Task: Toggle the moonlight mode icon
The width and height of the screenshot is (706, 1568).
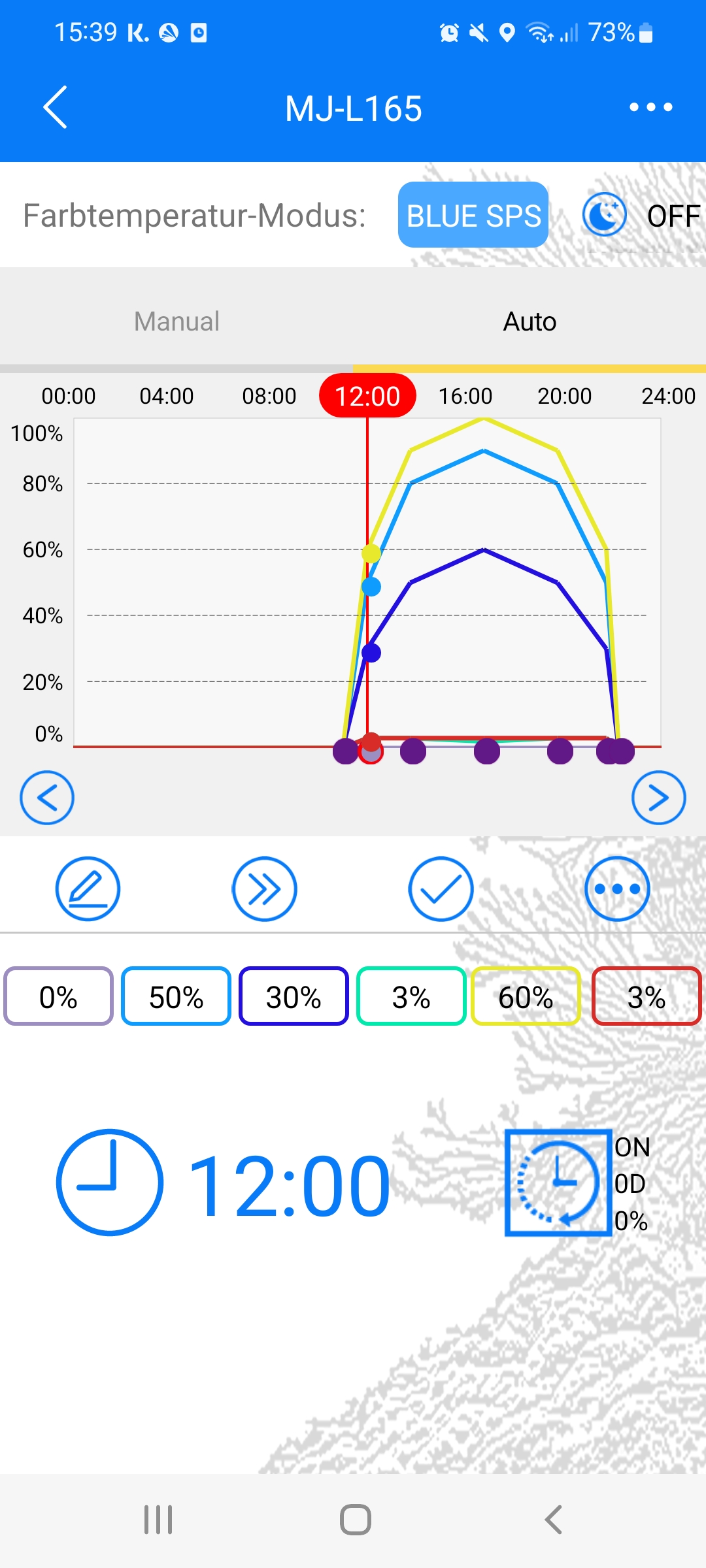Action: [604, 215]
